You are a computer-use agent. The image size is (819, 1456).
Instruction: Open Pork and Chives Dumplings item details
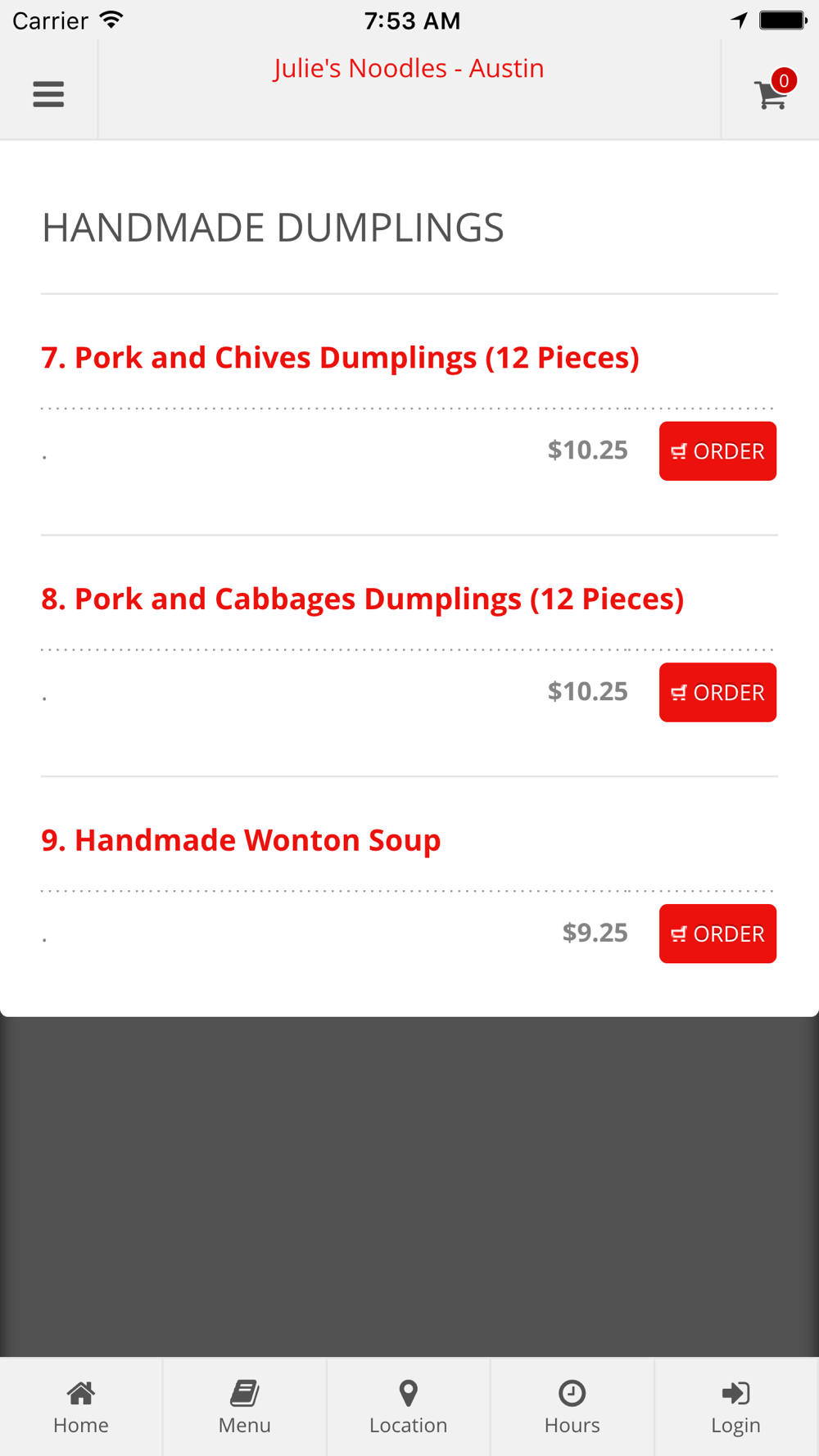click(x=340, y=358)
